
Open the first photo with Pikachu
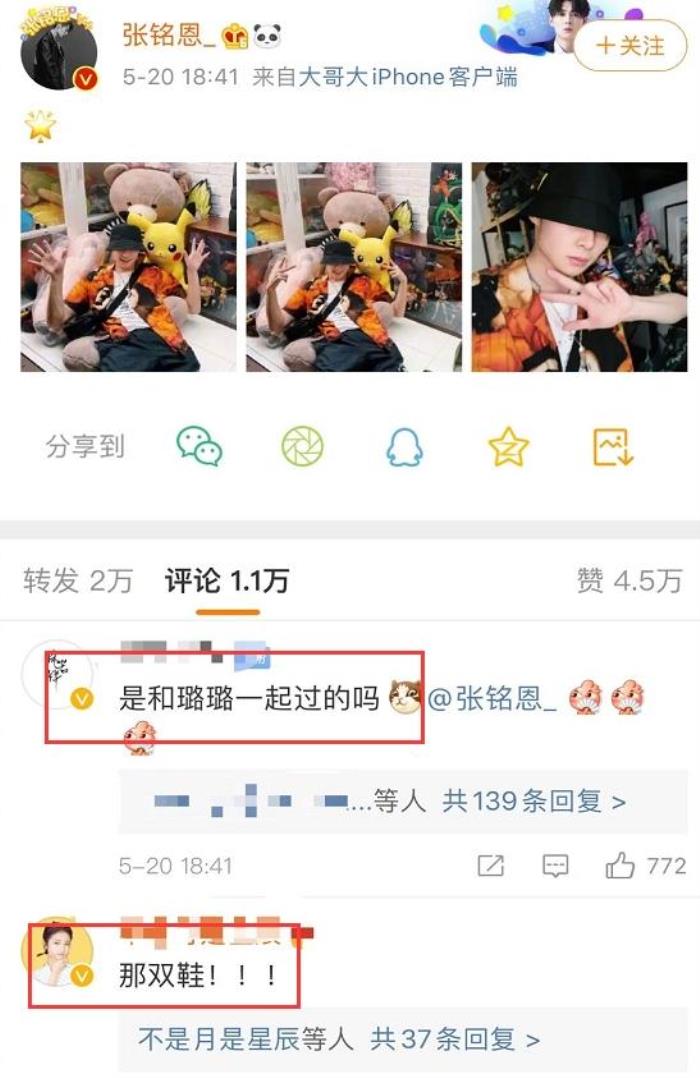point(128,267)
